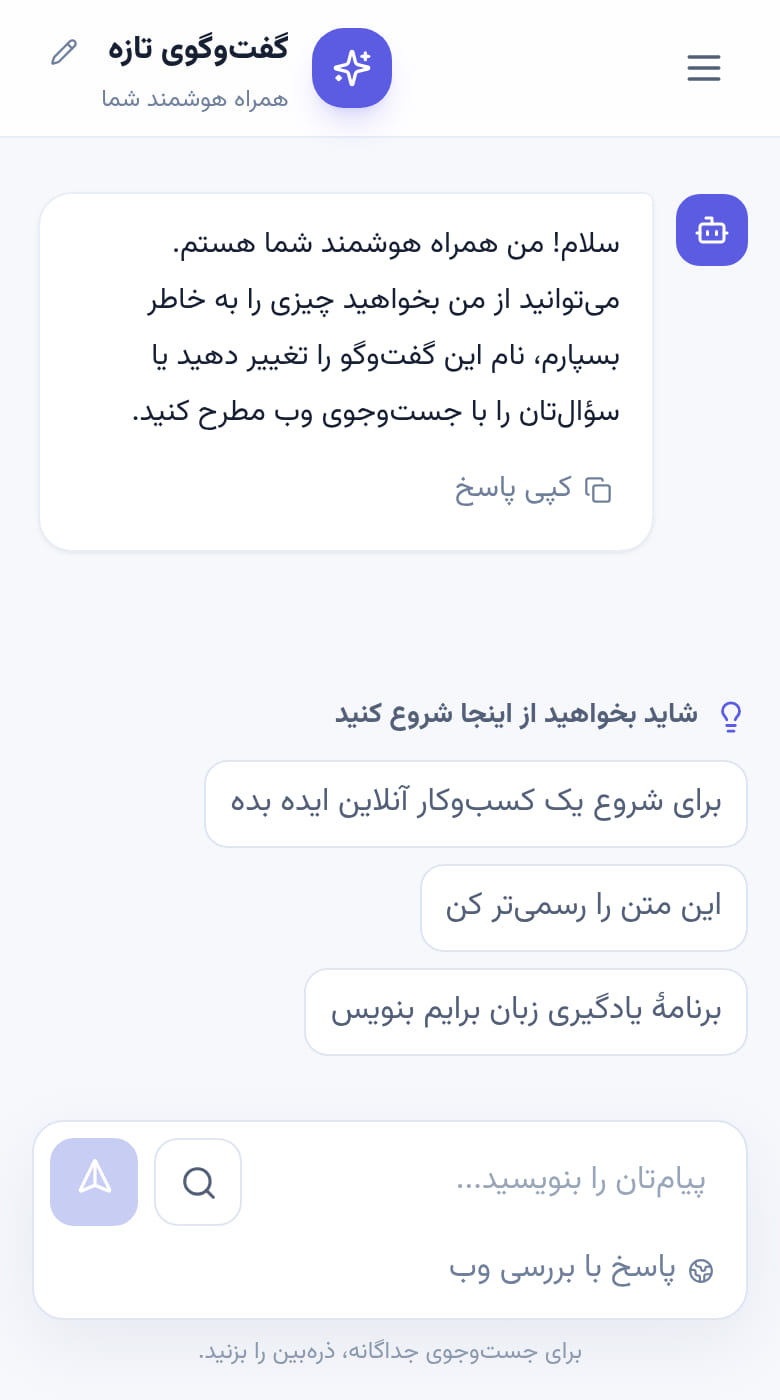Image resolution: width=780 pixels, height=1400 pixels.
Task: Pick the language learning plan suggestion
Action: [x=526, y=1012]
